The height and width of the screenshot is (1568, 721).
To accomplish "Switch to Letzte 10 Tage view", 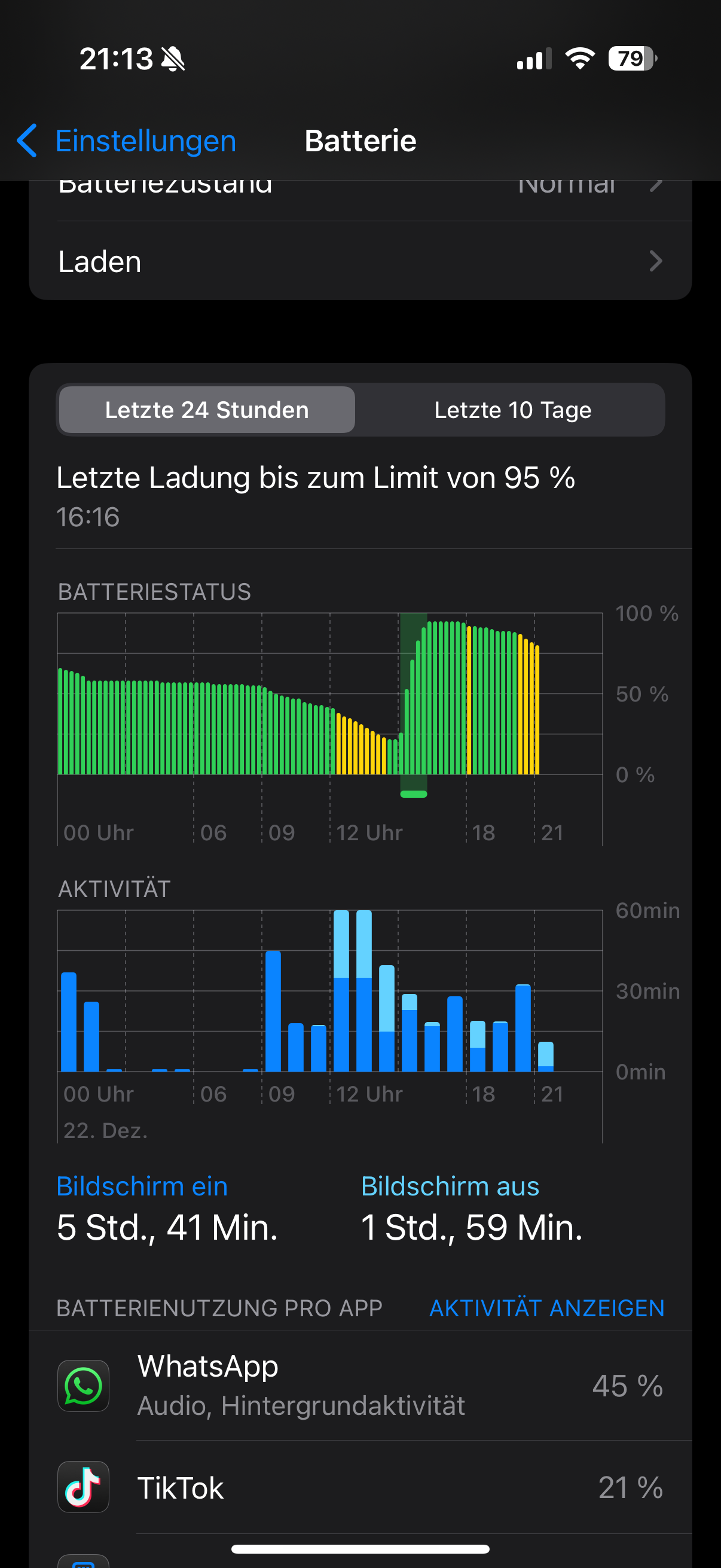I will point(512,410).
